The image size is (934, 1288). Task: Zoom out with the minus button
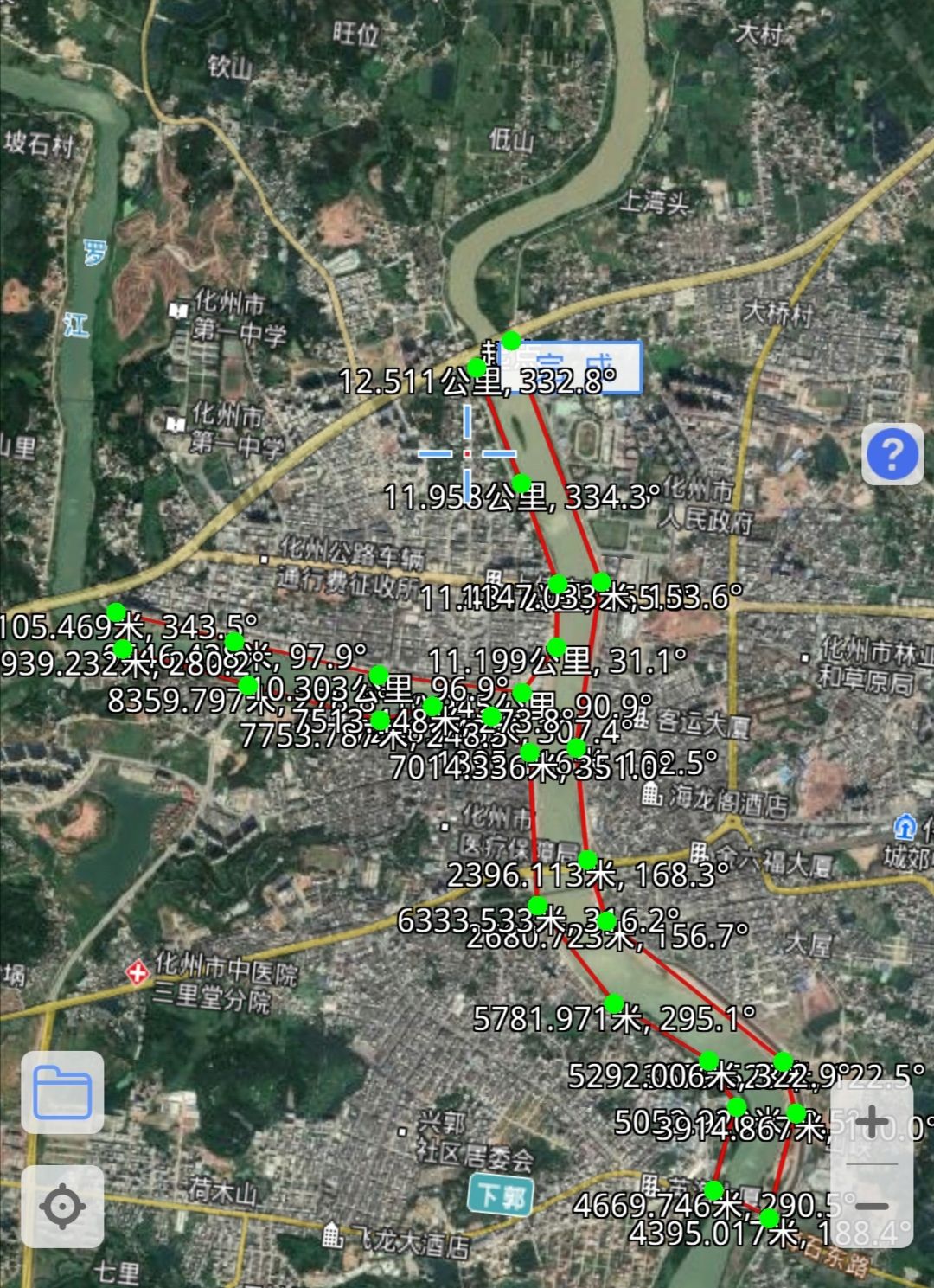click(872, 1206)
